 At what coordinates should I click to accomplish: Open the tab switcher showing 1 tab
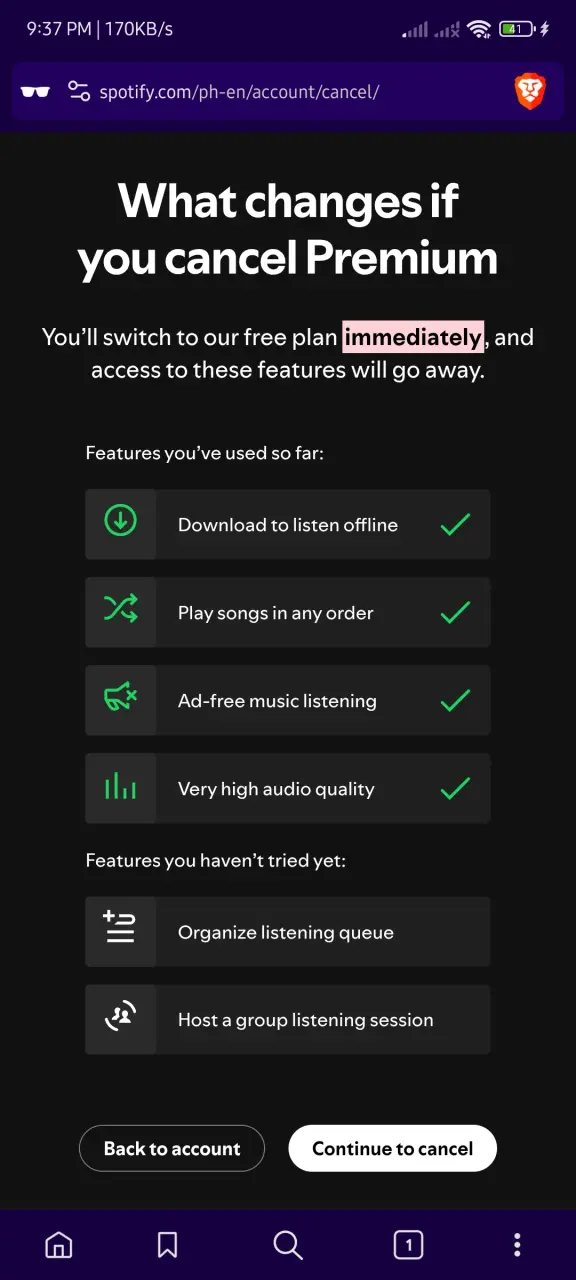click(x=408, y=1245)
